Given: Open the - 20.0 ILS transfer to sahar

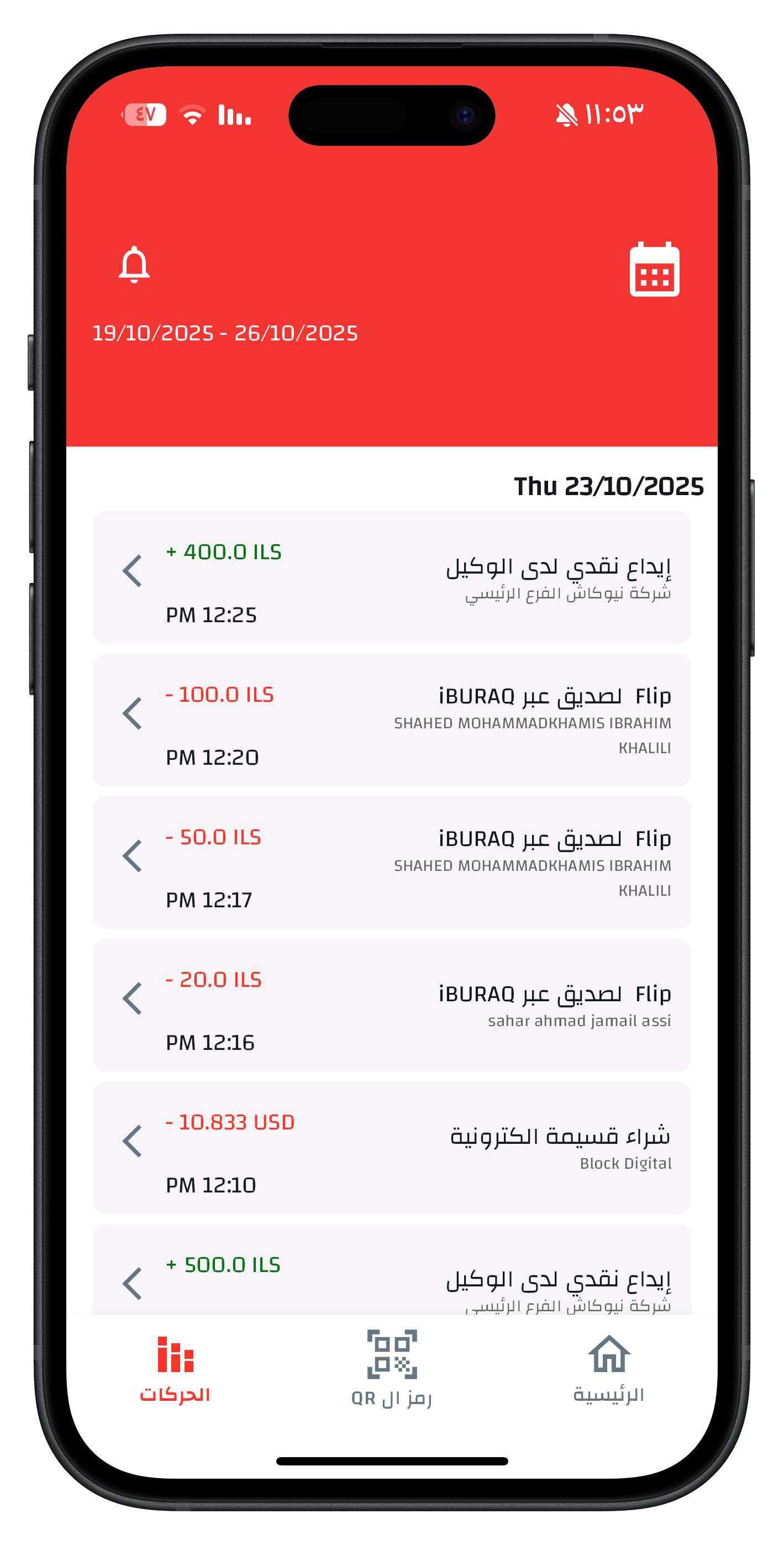Looking at the screenshot, I should click(391, 1005).
